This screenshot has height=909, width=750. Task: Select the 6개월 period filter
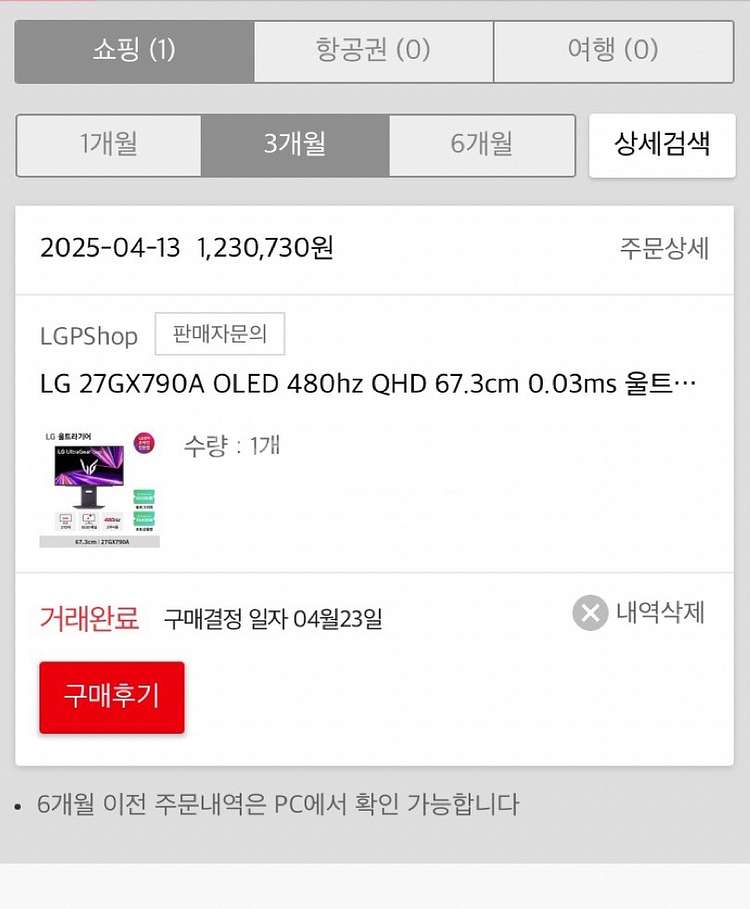pos(482,145)
